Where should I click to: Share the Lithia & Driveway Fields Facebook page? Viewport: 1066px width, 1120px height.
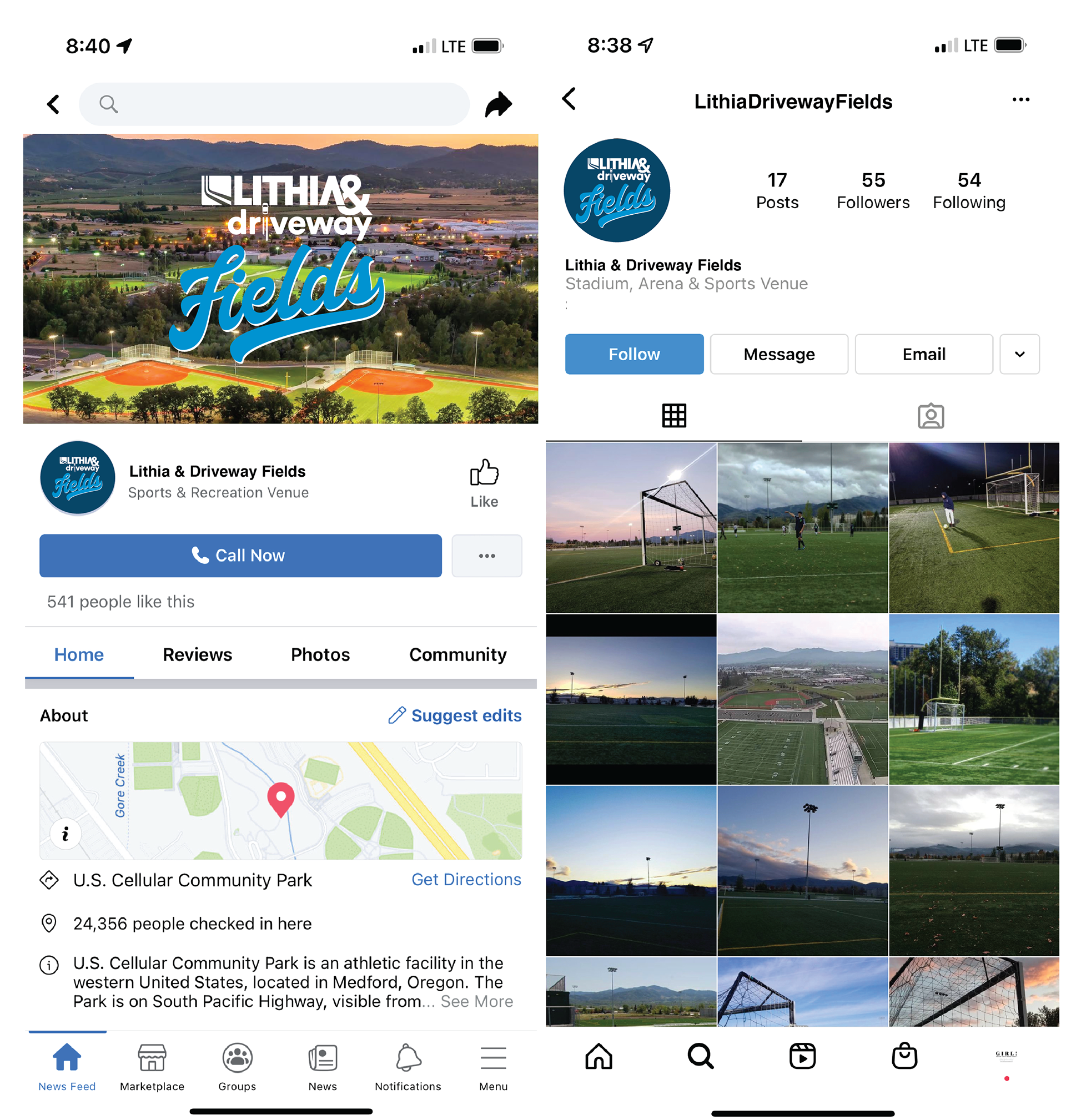[x=498, y=104]
